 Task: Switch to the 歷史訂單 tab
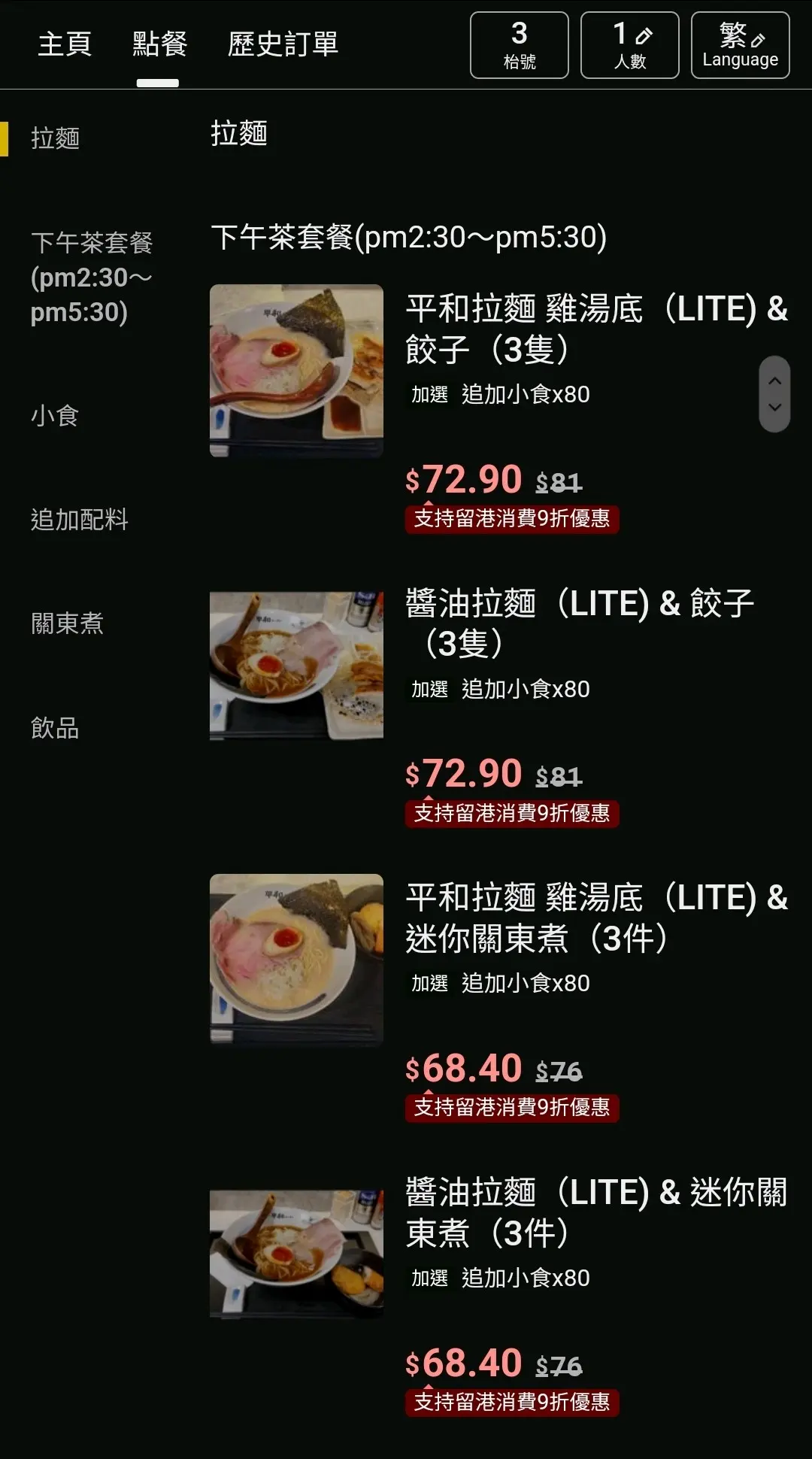click(283, 44)
